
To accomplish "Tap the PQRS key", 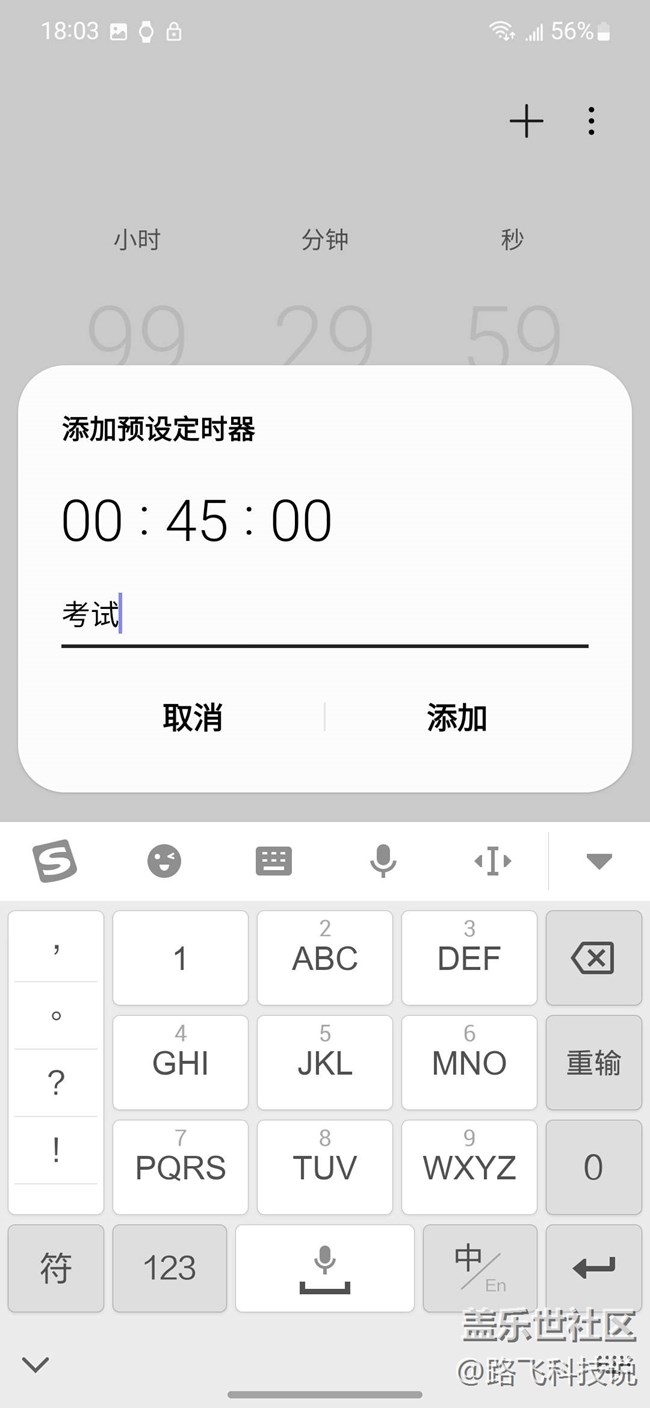I will click(180, 1167).
